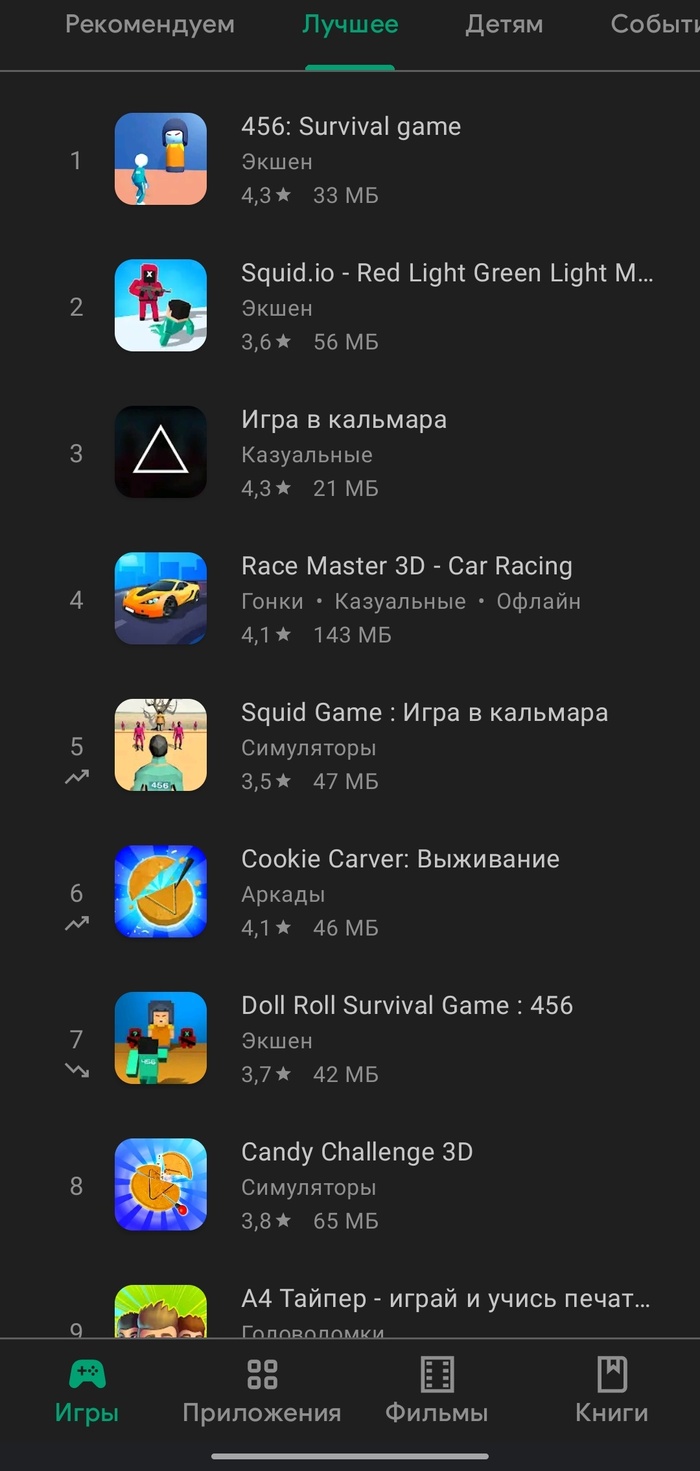
Task: Switch to the События tab
Action: tap(655, 25)
